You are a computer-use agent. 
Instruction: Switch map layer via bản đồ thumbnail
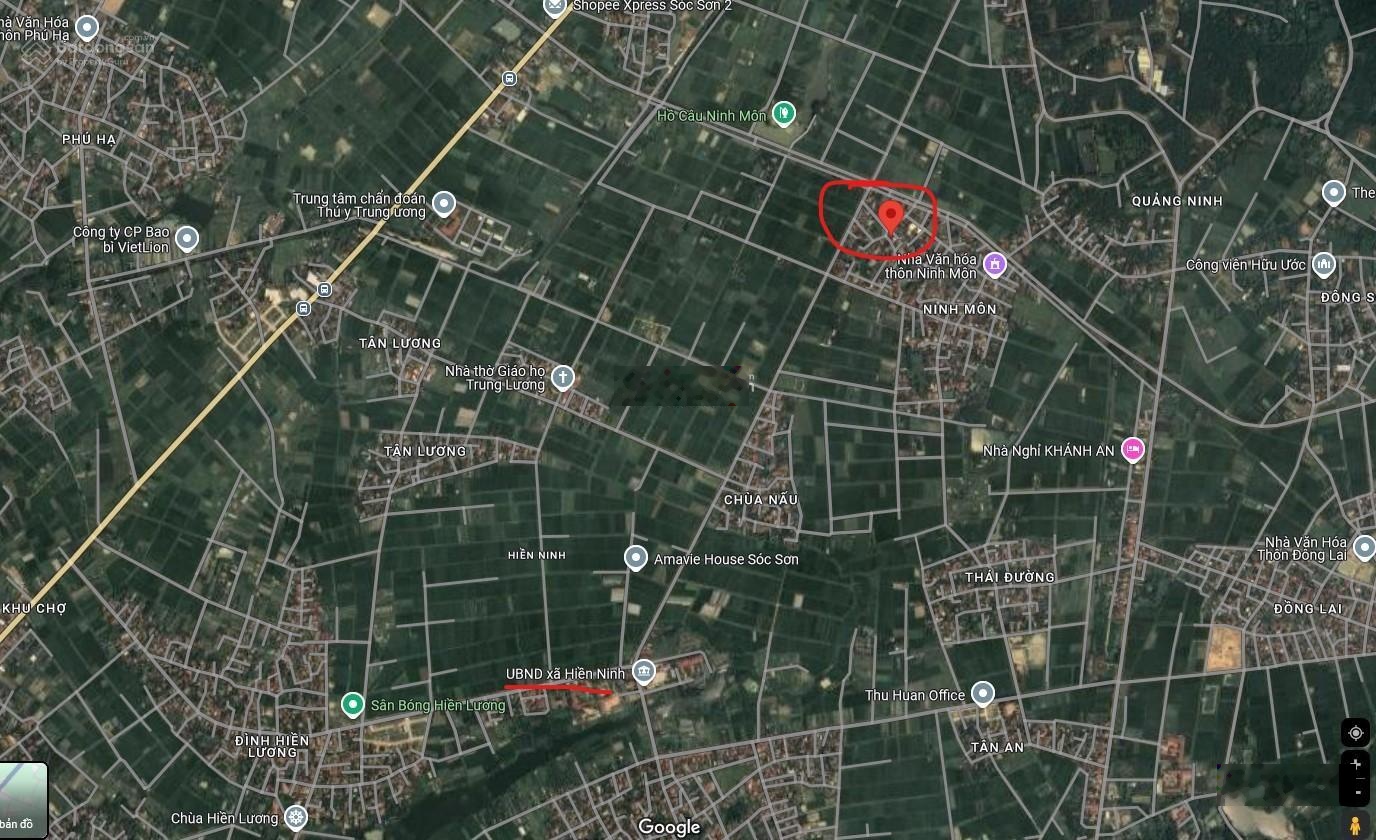22,800
